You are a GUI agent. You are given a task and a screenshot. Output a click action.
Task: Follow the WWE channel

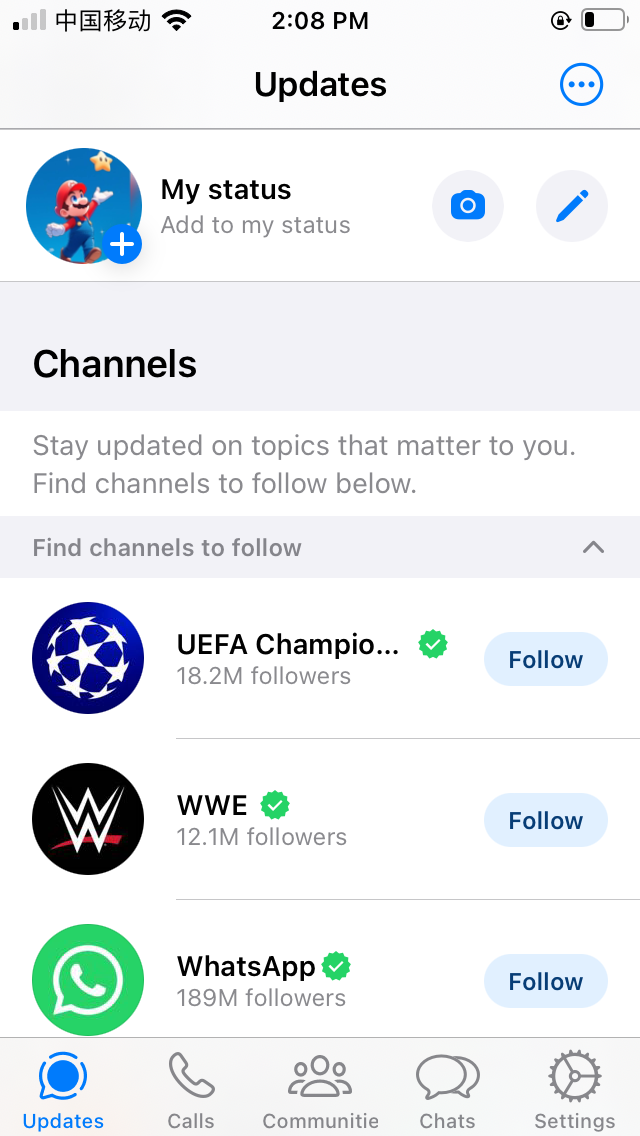(546, 820)
